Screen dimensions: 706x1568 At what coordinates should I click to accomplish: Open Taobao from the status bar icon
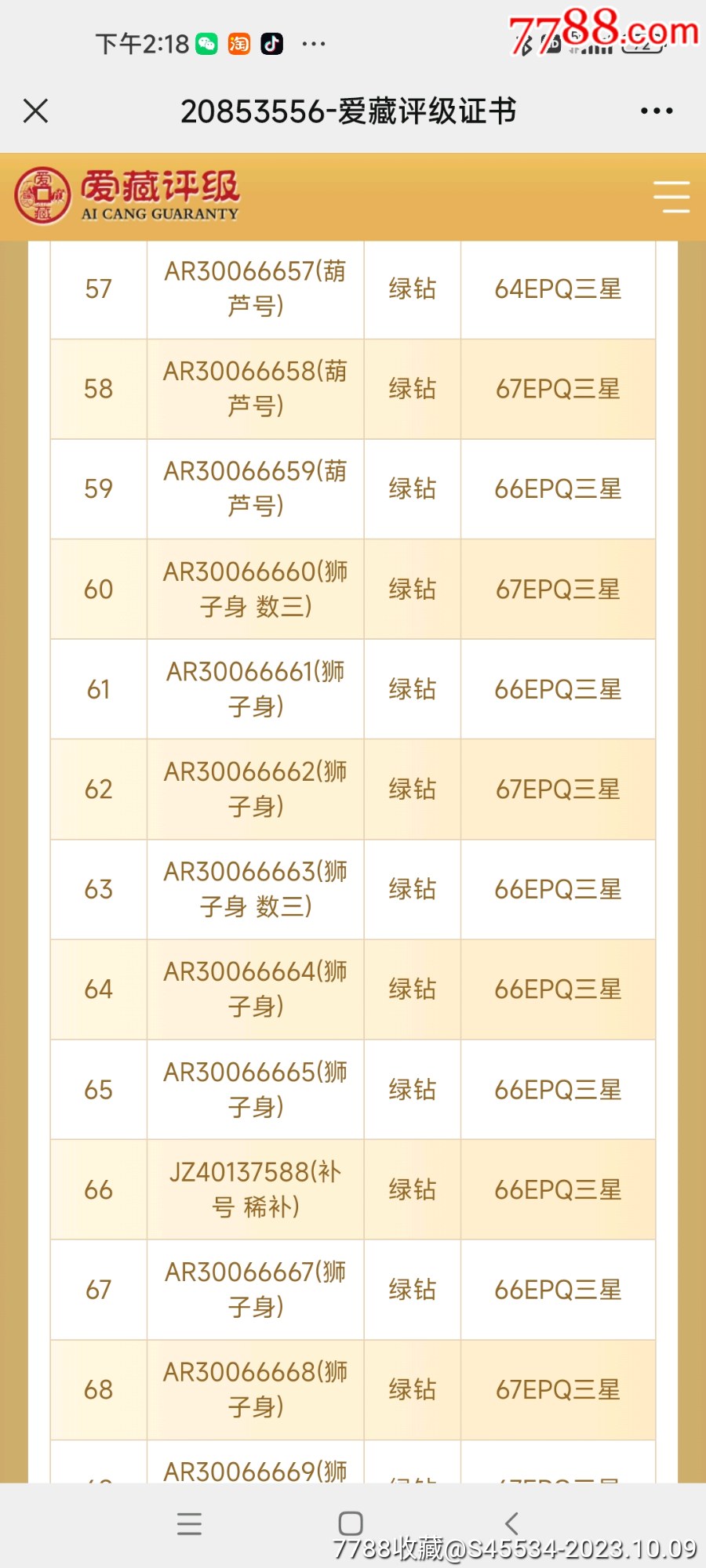[239, 45]
